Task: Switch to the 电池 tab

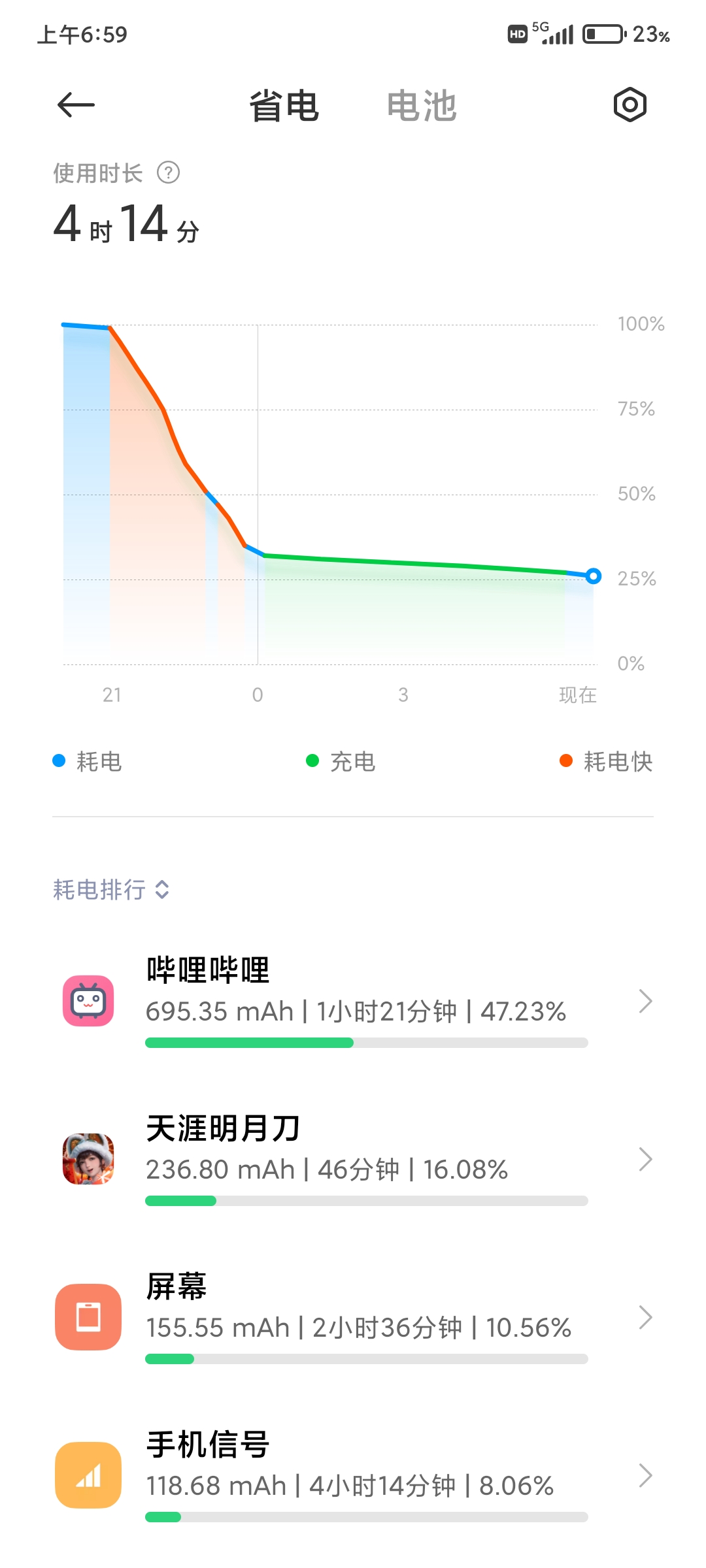Action: tap(422, 106)
